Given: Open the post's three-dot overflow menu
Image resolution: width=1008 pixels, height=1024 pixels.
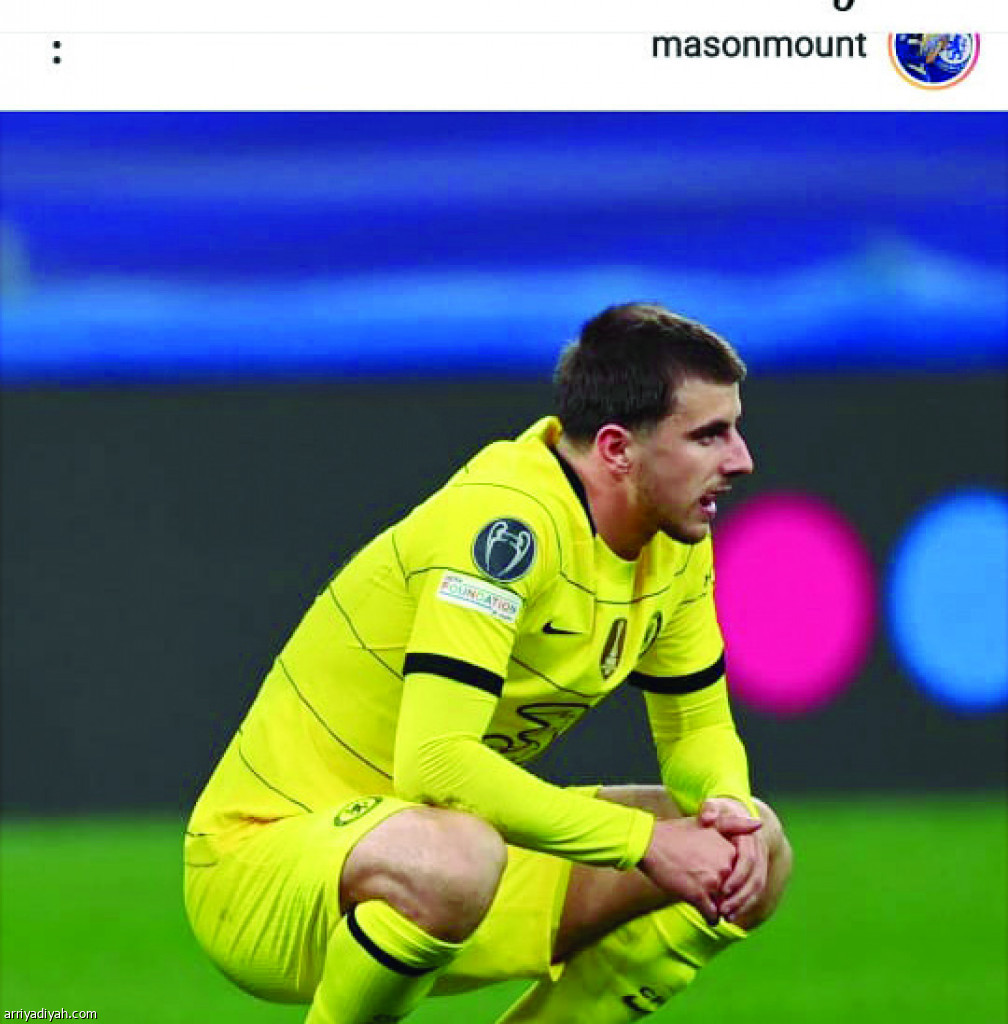Looking at the screenshot, I should (x=57, y=52).
